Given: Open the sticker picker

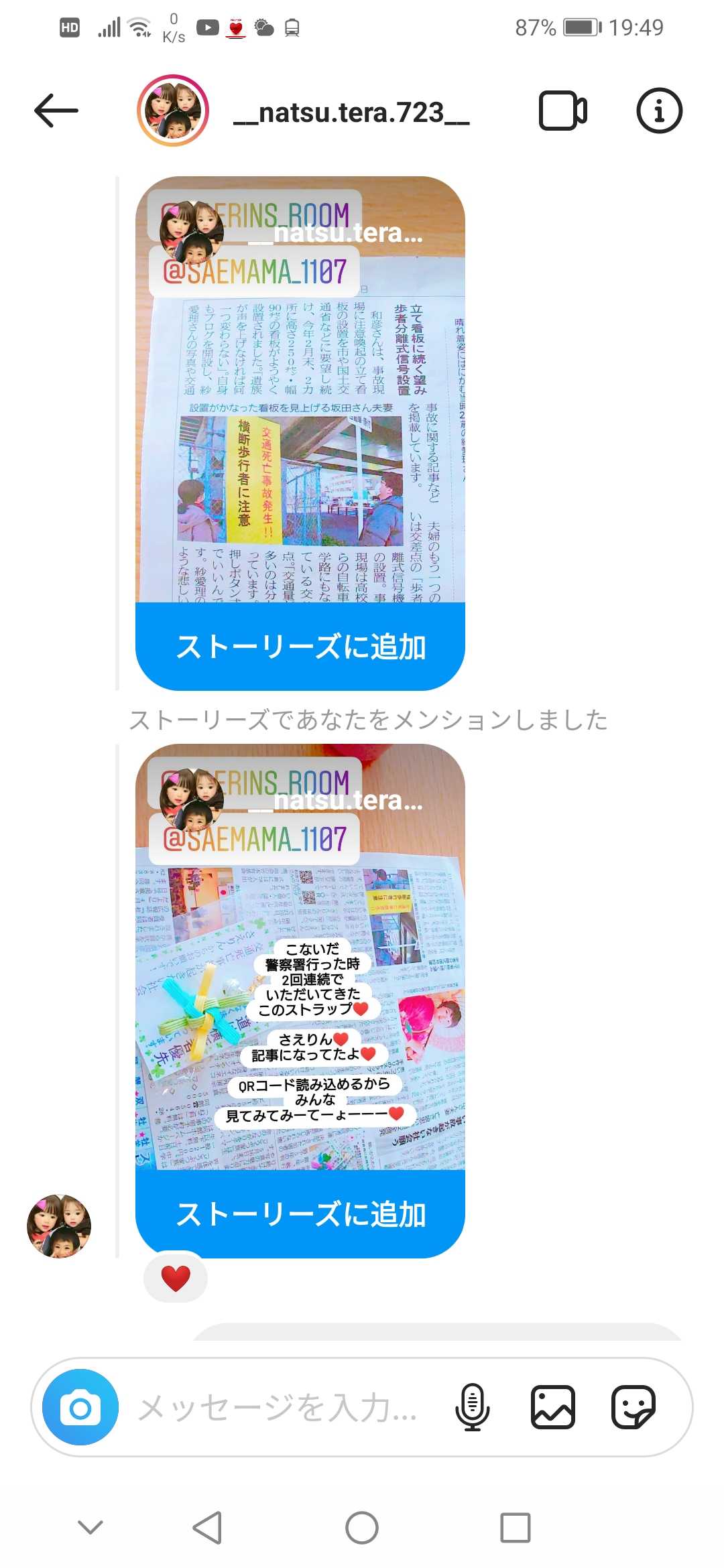Looking at the screenshot, I should point(633,1407).
